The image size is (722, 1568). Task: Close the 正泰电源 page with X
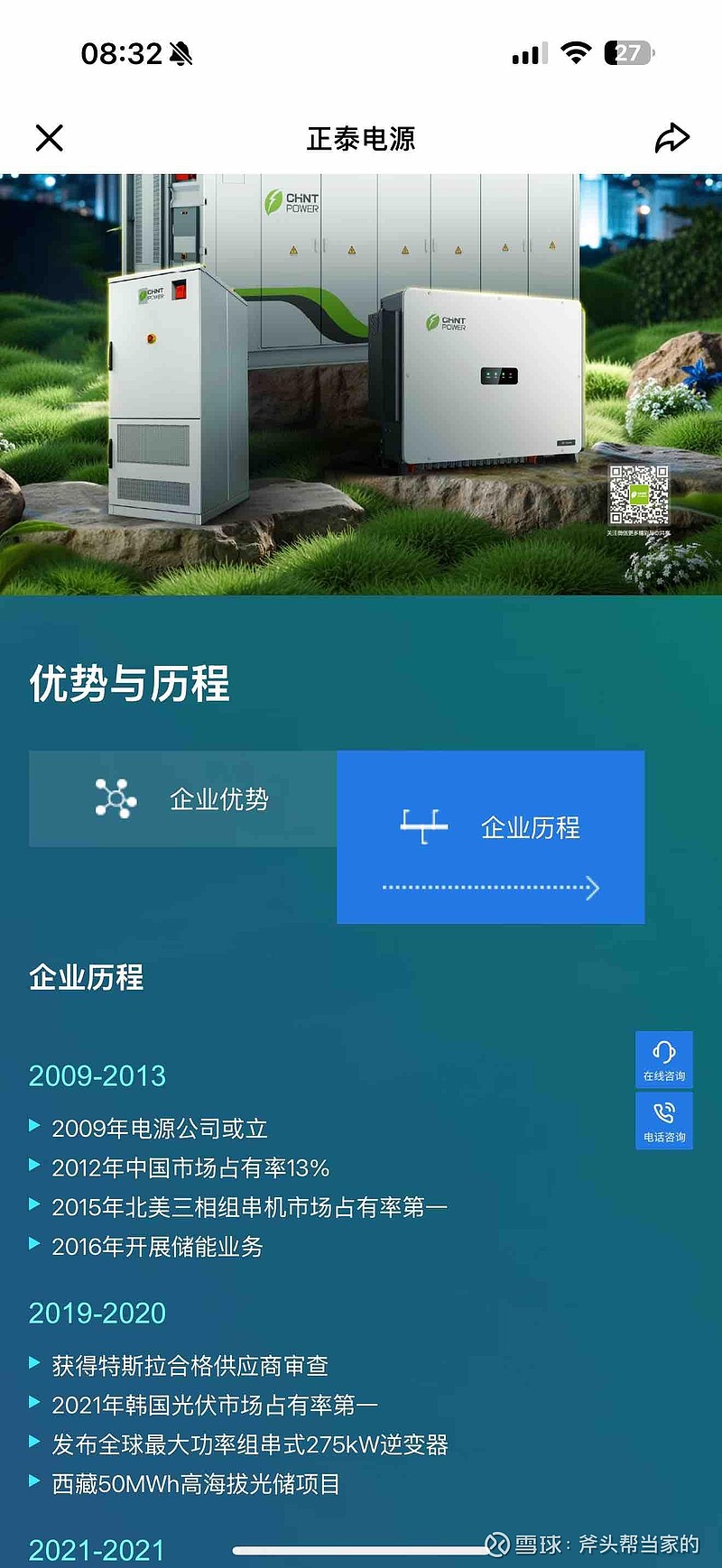click(x=49, y=137)
